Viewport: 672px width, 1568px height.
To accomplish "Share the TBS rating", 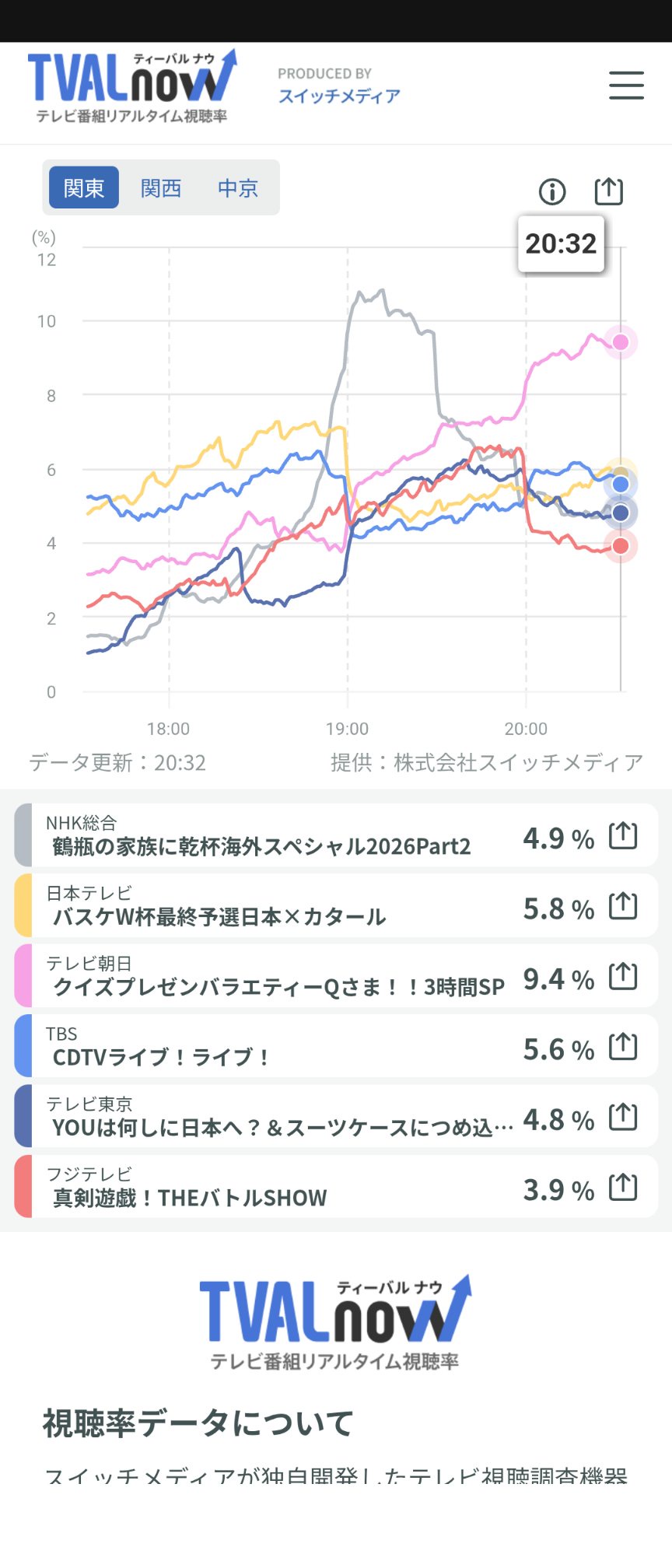I will (x=623, y=1046).
